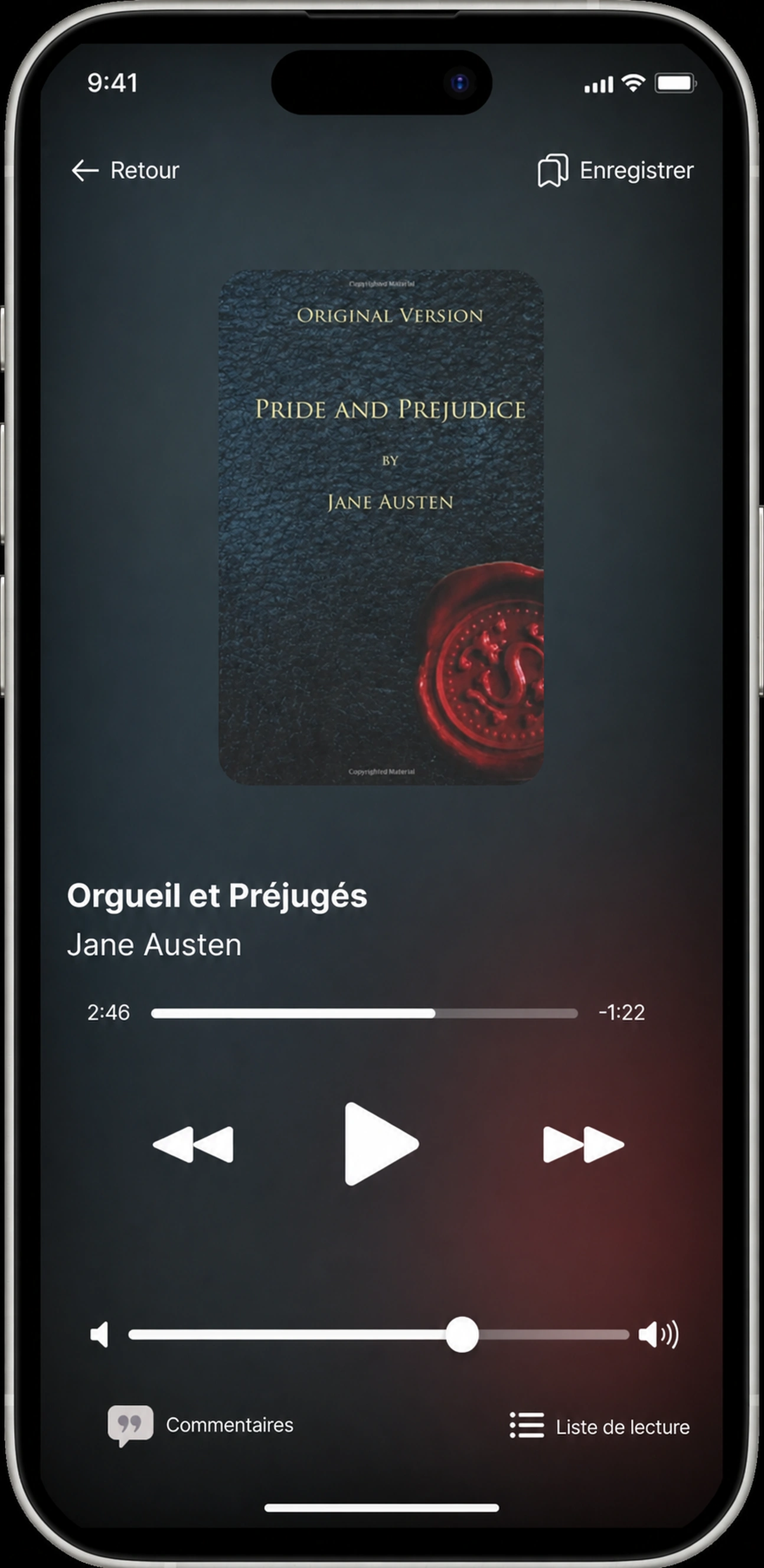Viewport: 764px width, 1568px height.
Task: Save the audiobook with Enregistrer
Action: coord(615,171)
